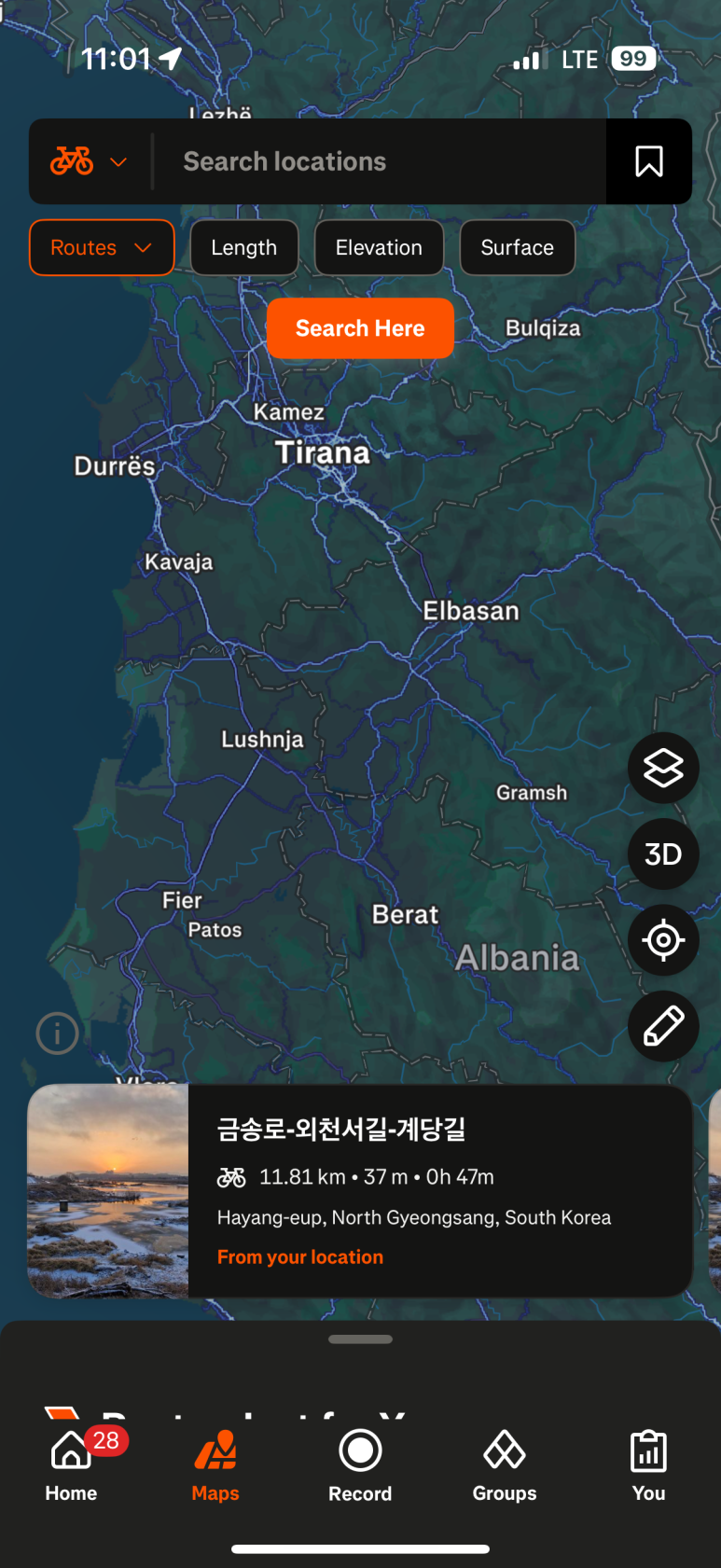This screenshot has height=1568, width=721.
Task: Select the Elevation filter chip
Action: pos(379,247)
